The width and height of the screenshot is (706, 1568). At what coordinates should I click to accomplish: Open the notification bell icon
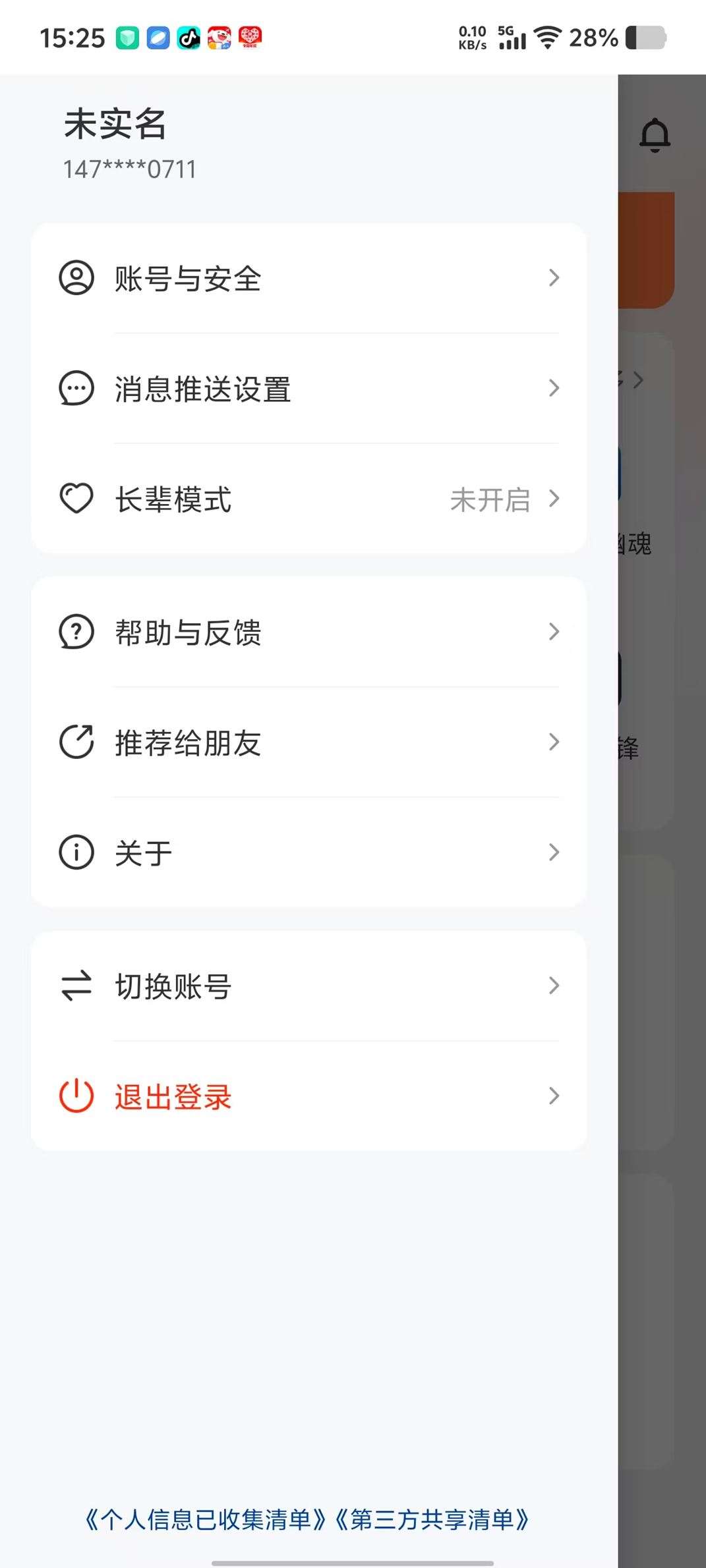[655, 134]
